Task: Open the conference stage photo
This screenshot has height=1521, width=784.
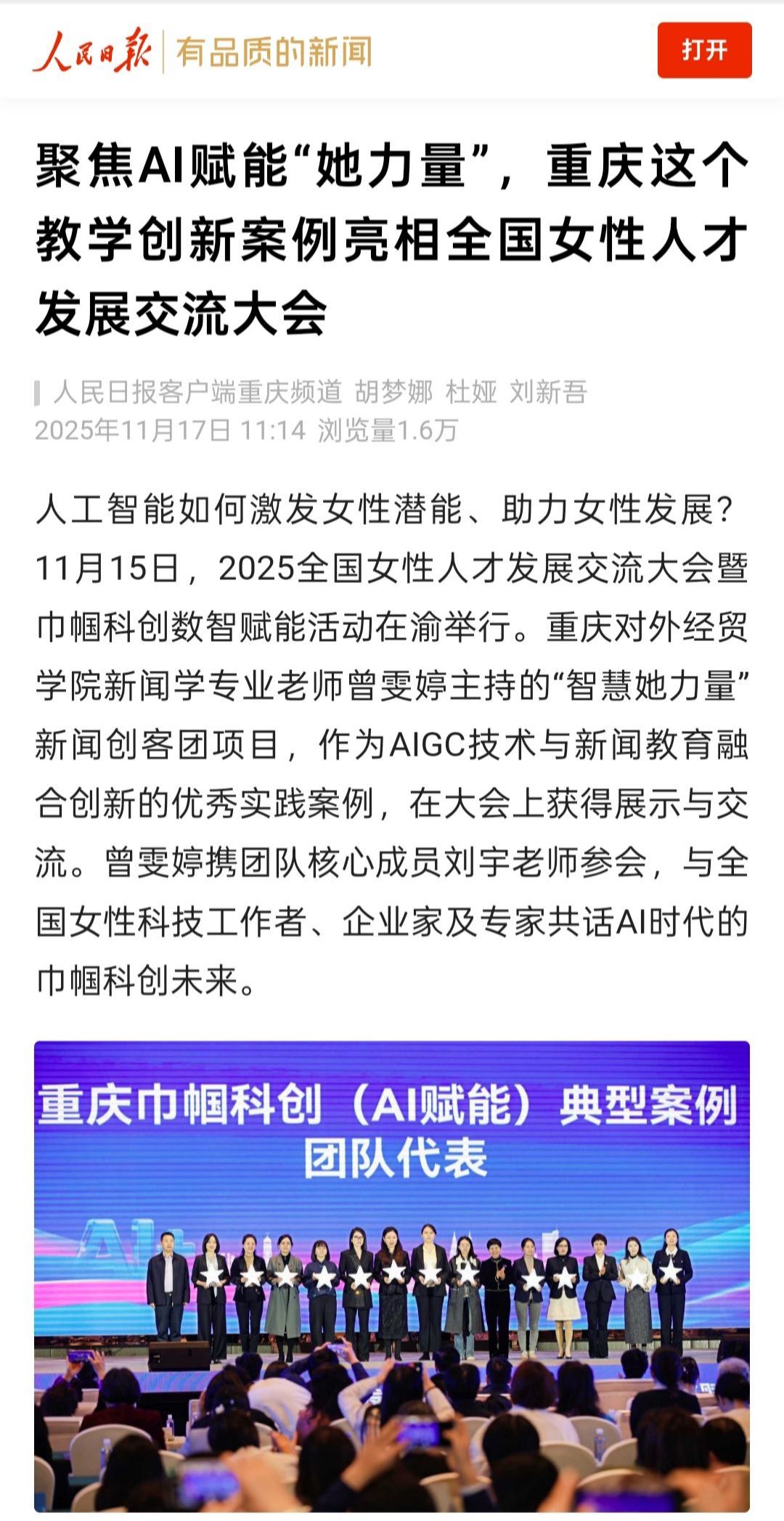Action: [392, 1271]
